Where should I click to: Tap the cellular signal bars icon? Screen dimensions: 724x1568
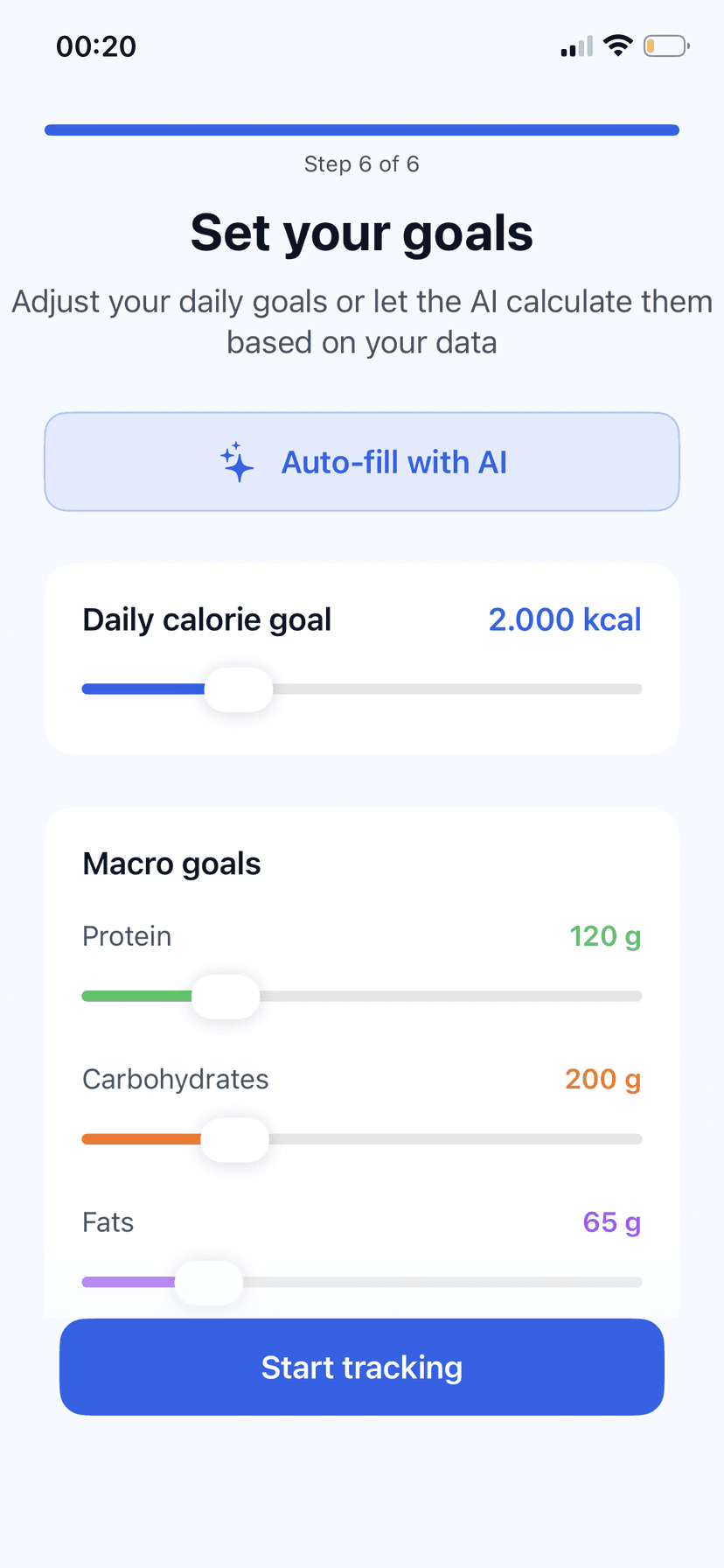coord(574,45)
